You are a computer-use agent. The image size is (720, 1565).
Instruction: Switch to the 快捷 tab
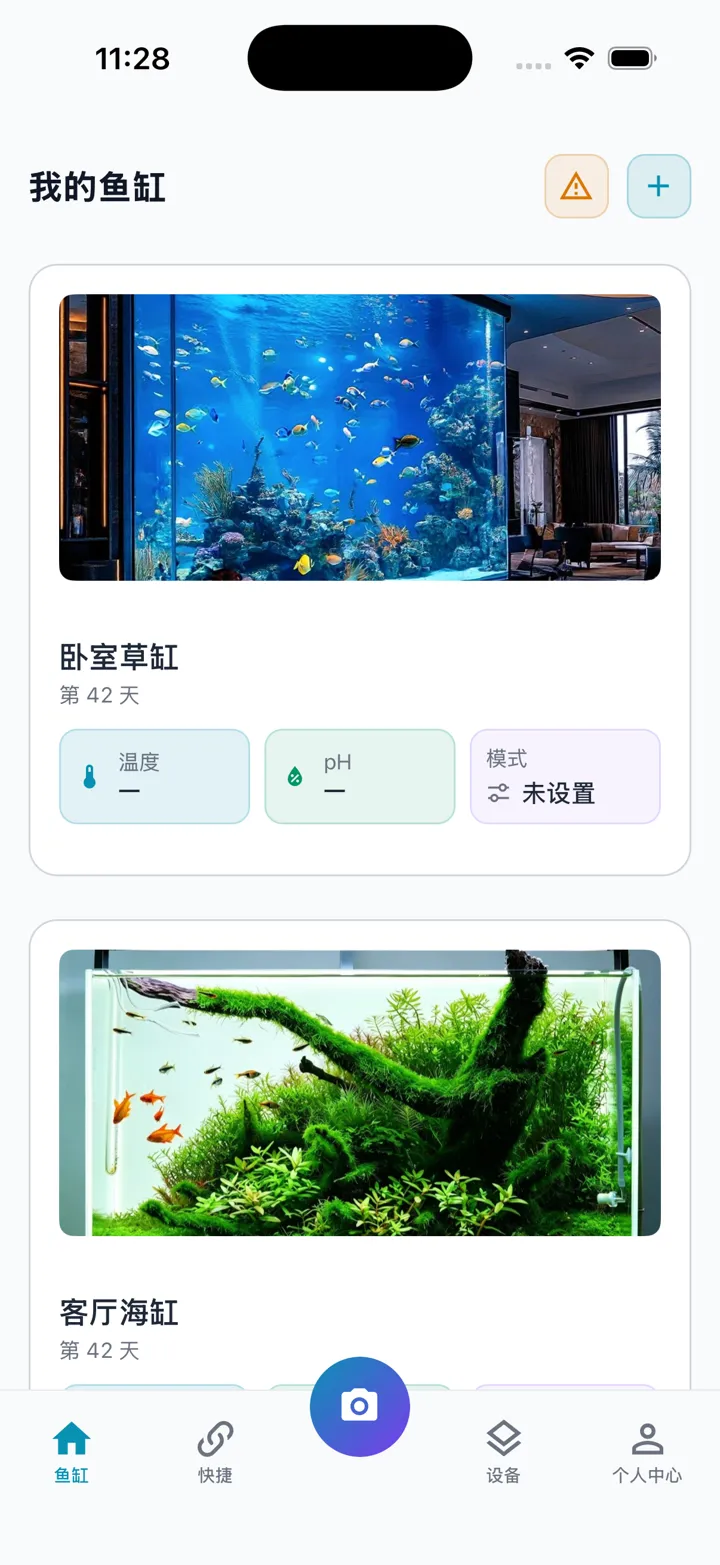click(215, 1452)
